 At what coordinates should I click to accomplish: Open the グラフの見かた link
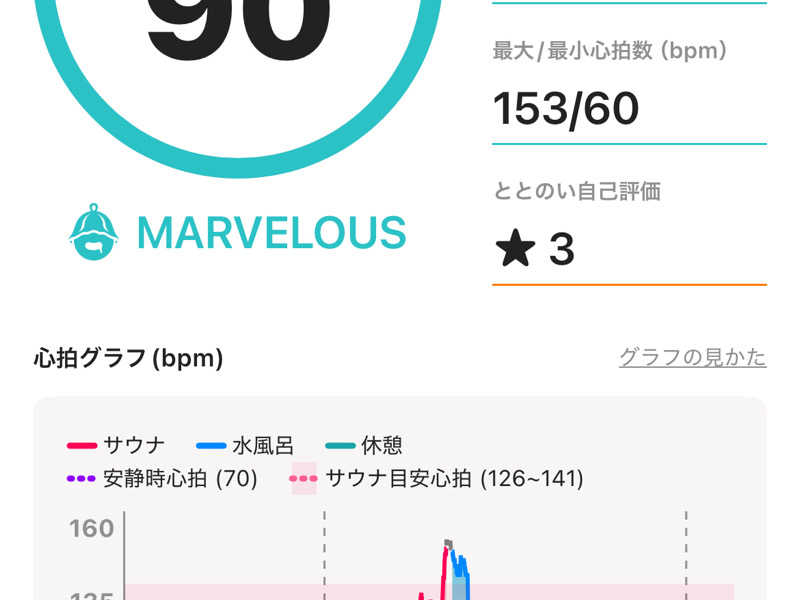point(692,357)
